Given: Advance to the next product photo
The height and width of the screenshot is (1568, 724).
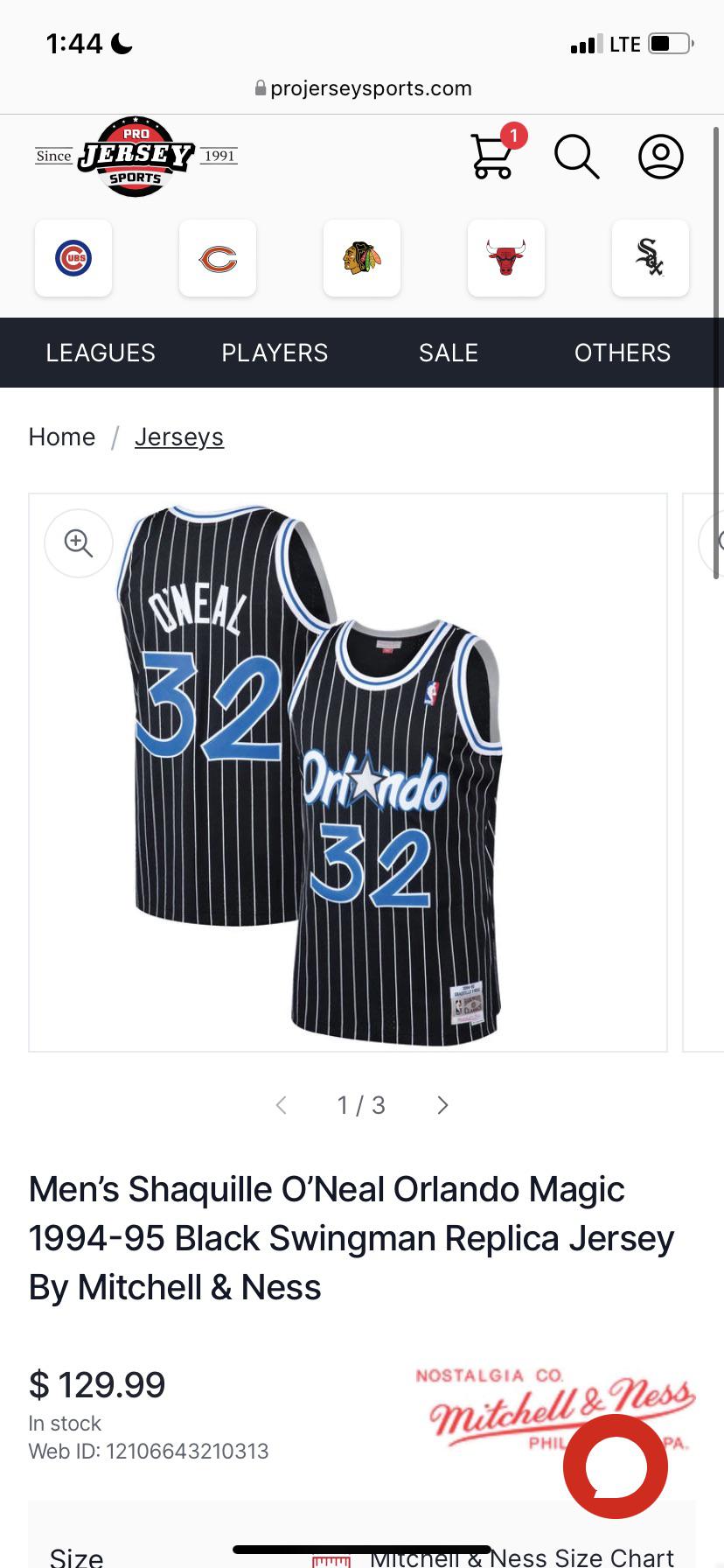Looking at the screenshot, I should pos(442,1105).
